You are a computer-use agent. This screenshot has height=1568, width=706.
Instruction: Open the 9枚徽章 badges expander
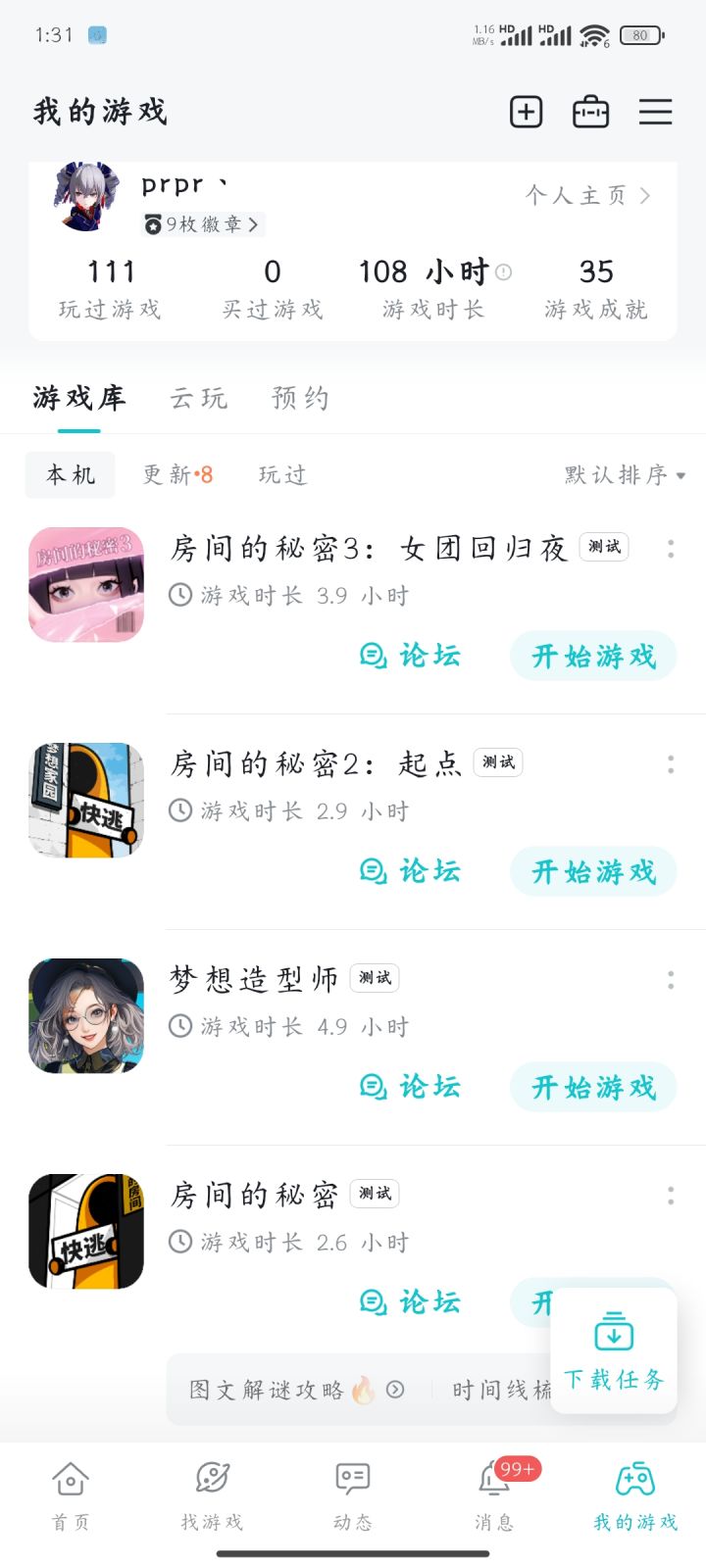pos(201,224)
